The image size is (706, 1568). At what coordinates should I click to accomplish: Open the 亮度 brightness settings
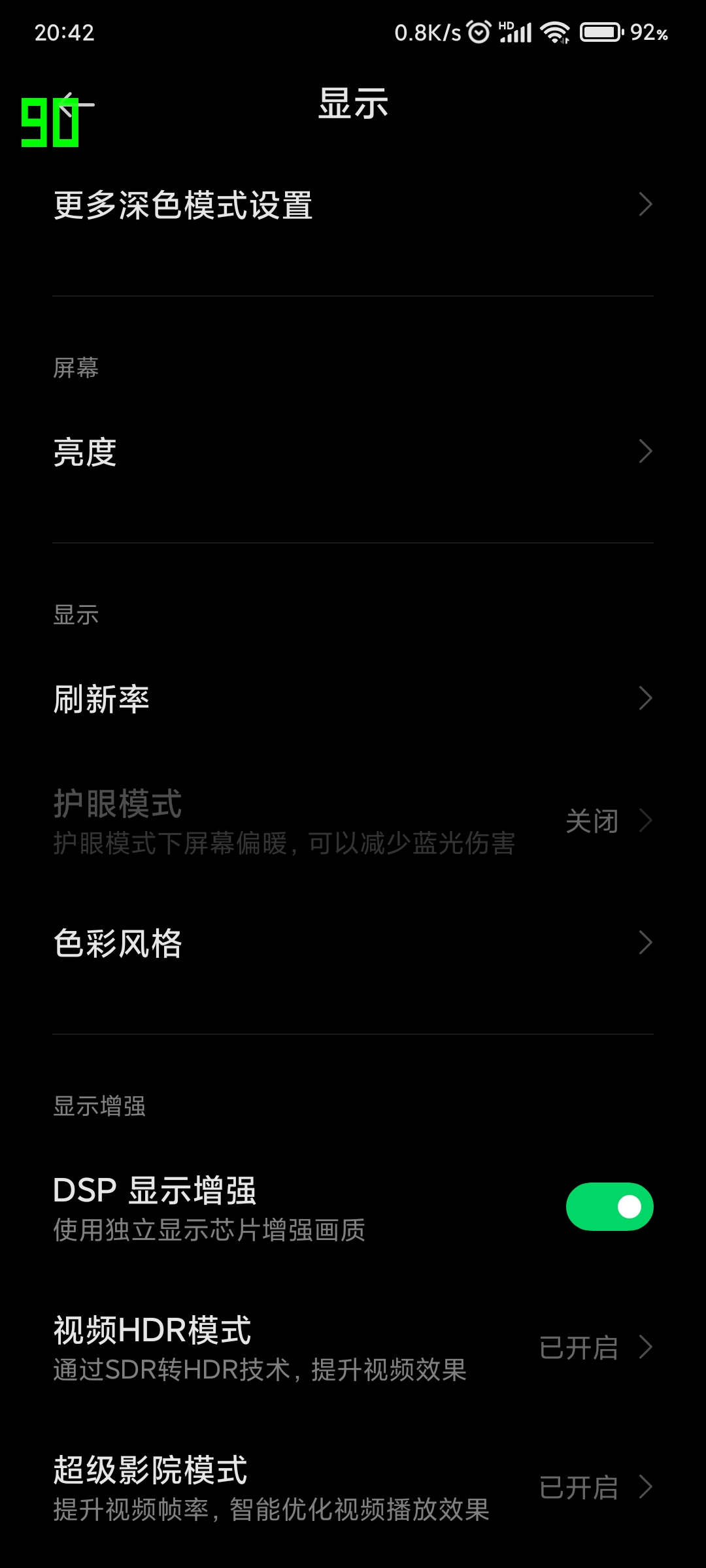click(353, 451)
